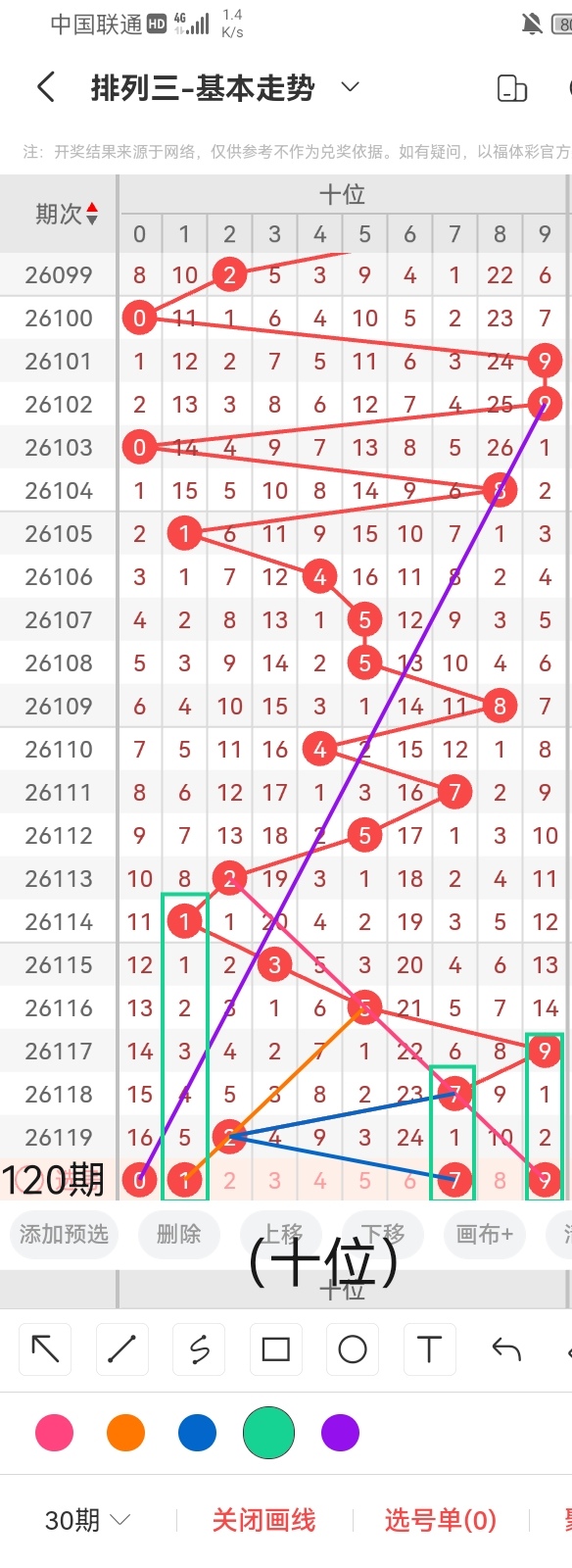This screenshot has width=572, height=1568.
Task: Tap 上移 to move the selection up
Action: tap(282, 1234)
